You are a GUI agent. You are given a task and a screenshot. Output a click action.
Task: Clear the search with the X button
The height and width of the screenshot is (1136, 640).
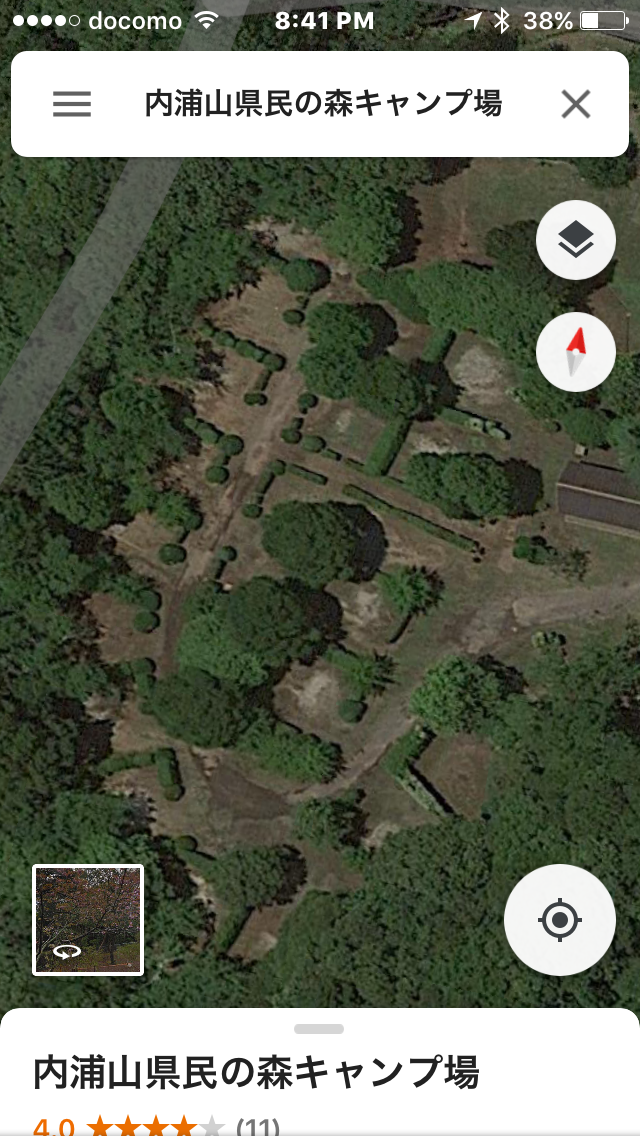[575, 104]
